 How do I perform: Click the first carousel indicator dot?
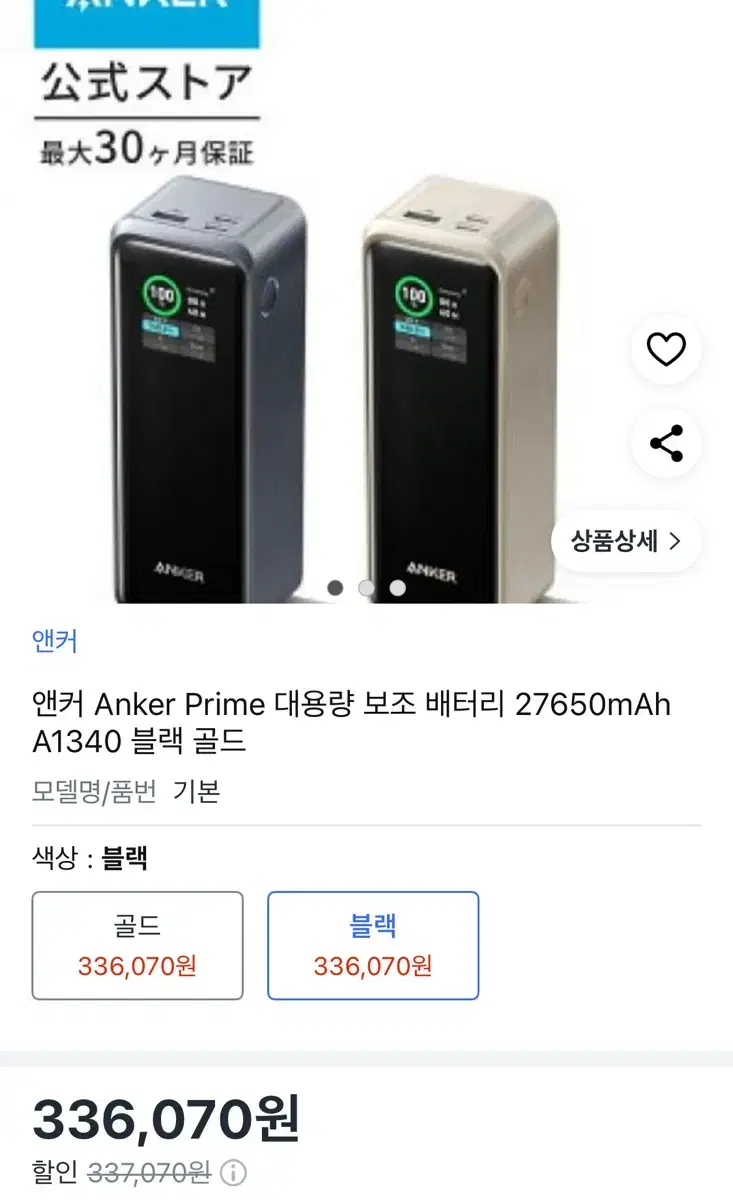(335, 588)
